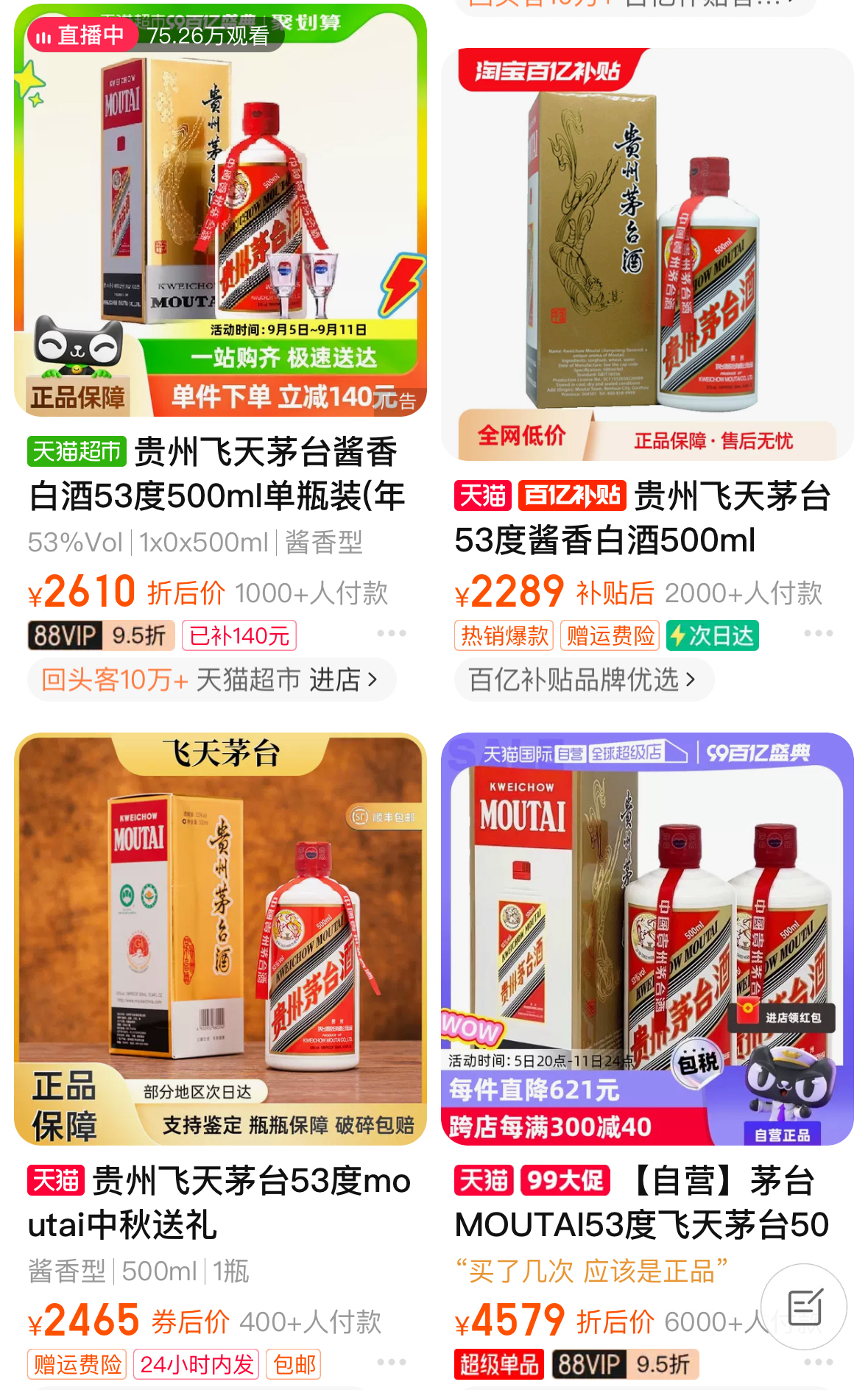Open the 贵州飞天茅台53度moutai中秋送礼 title

pos(219,1203)
